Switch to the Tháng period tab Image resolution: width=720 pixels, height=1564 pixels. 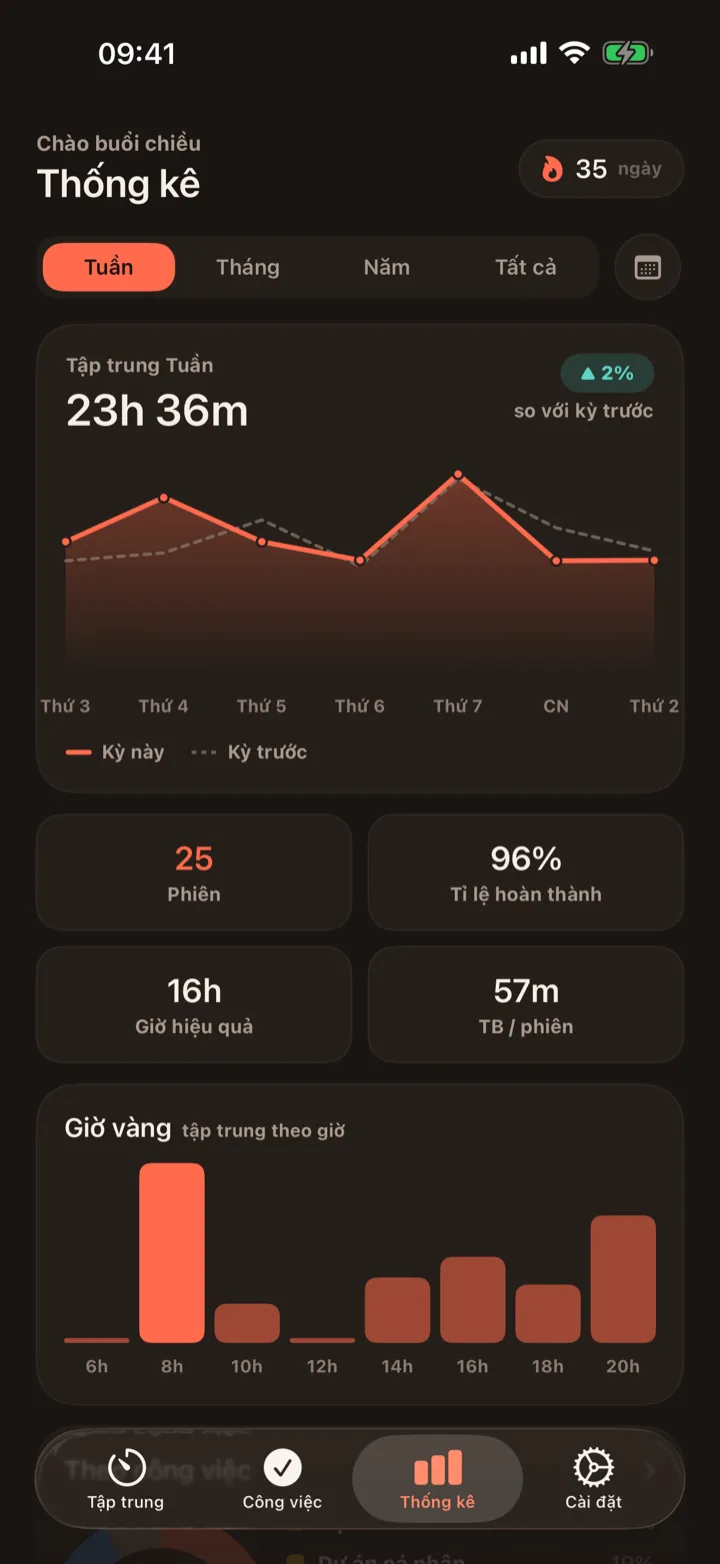pyautogui.click(x=248, y=267)
